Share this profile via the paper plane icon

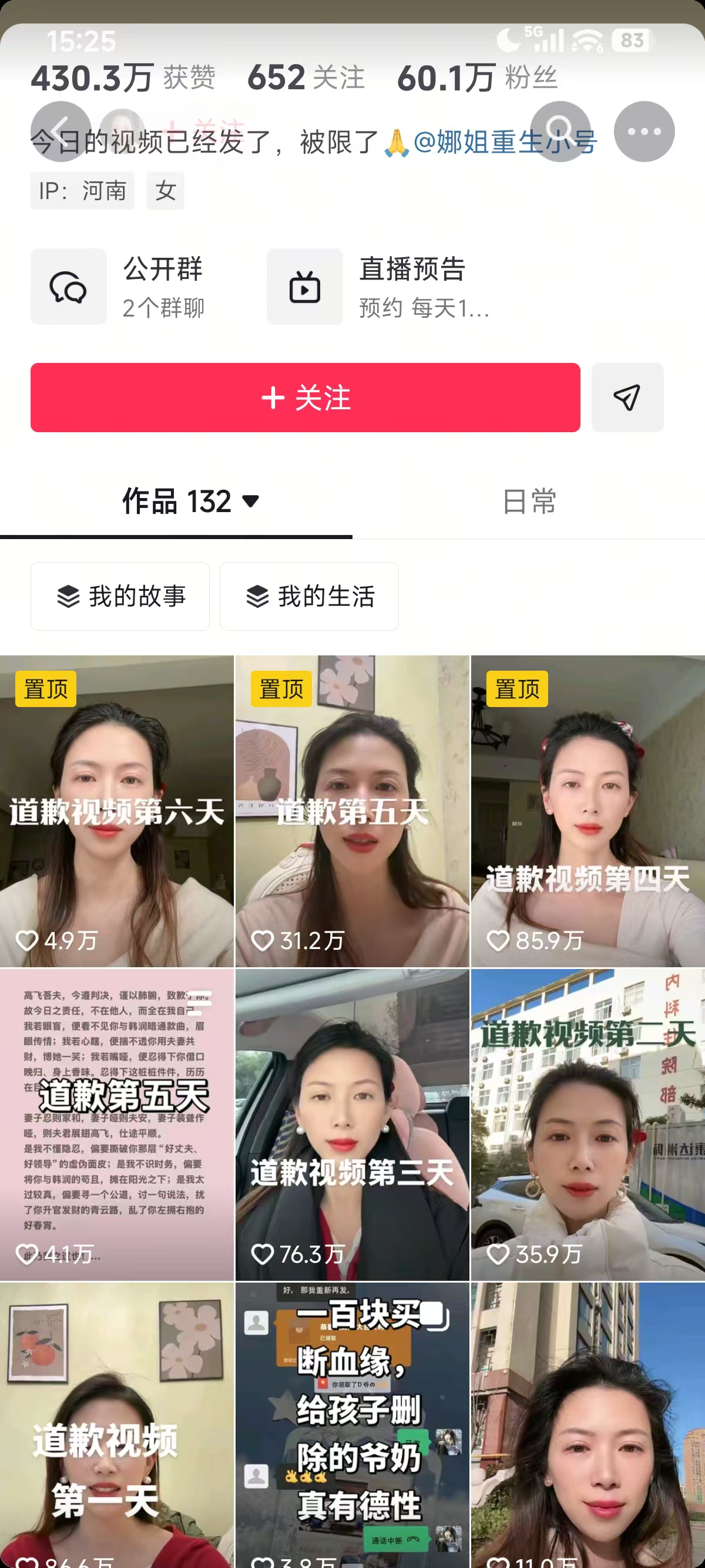(x=627, y=398)
